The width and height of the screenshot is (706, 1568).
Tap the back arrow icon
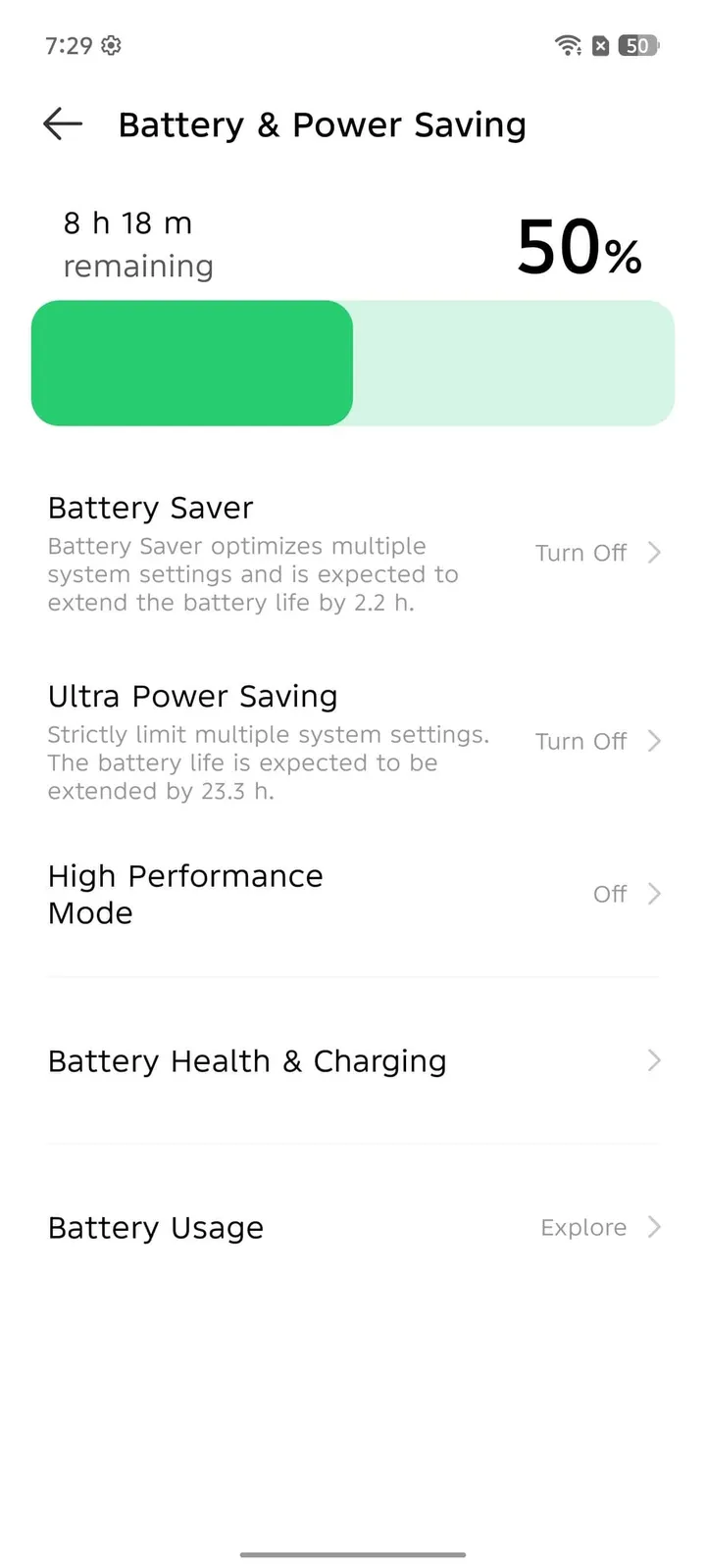[x=61, y=123]
